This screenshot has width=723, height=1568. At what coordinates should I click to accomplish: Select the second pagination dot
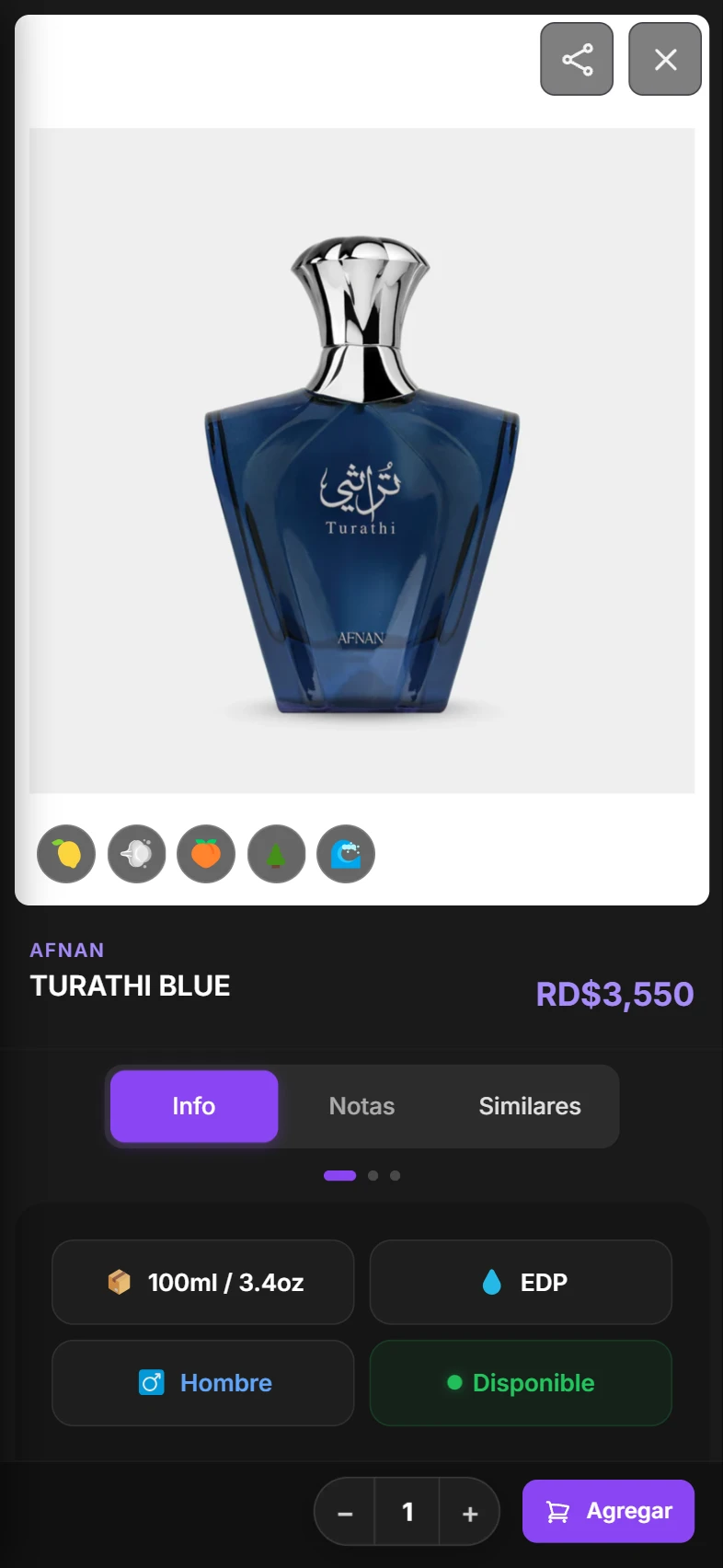point(373,1175)
